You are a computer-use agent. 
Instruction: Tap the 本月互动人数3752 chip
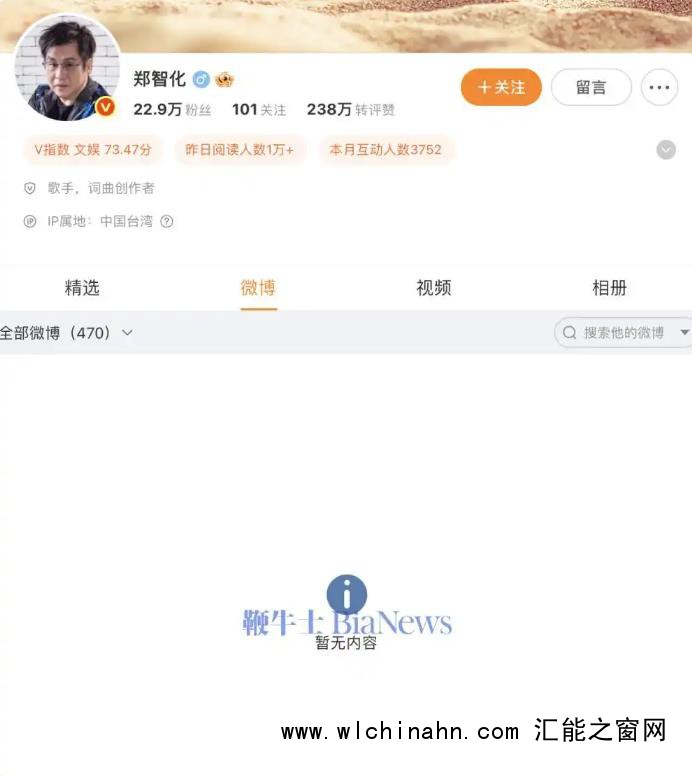pos(385,150)
